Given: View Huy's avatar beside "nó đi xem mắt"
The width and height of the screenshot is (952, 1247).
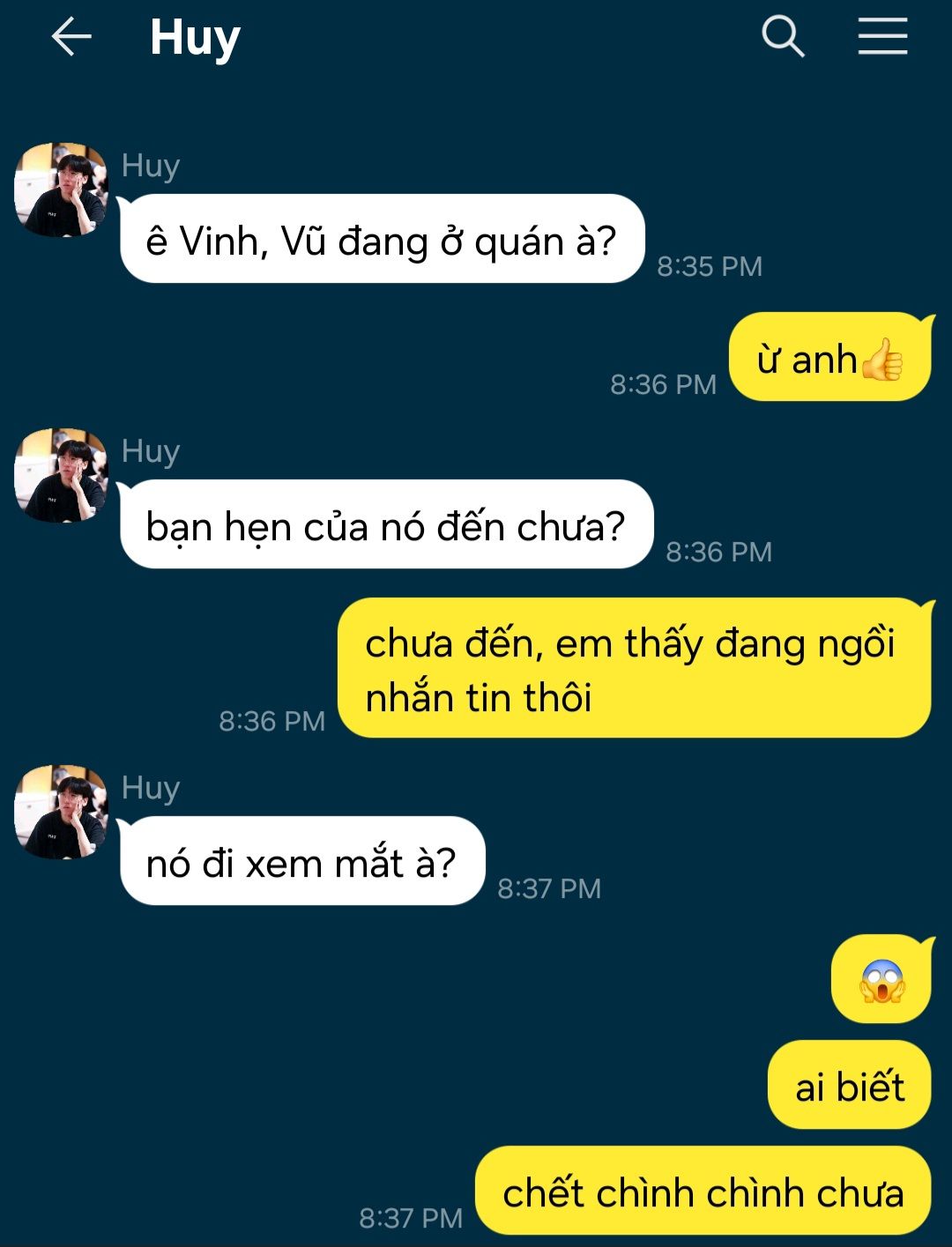Looking at the screenshot, I should 61,812.
